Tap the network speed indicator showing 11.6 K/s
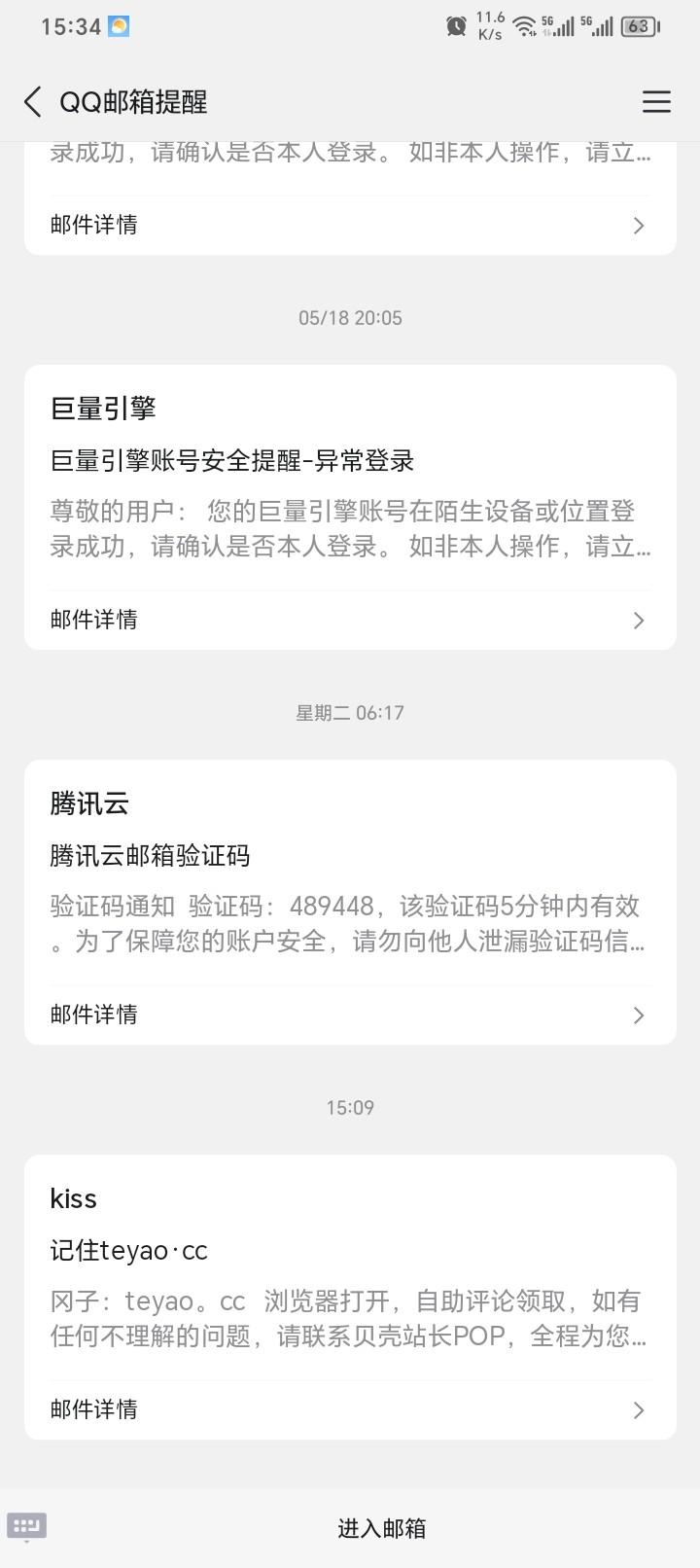The image size is (700, 1568). (489, 28)
